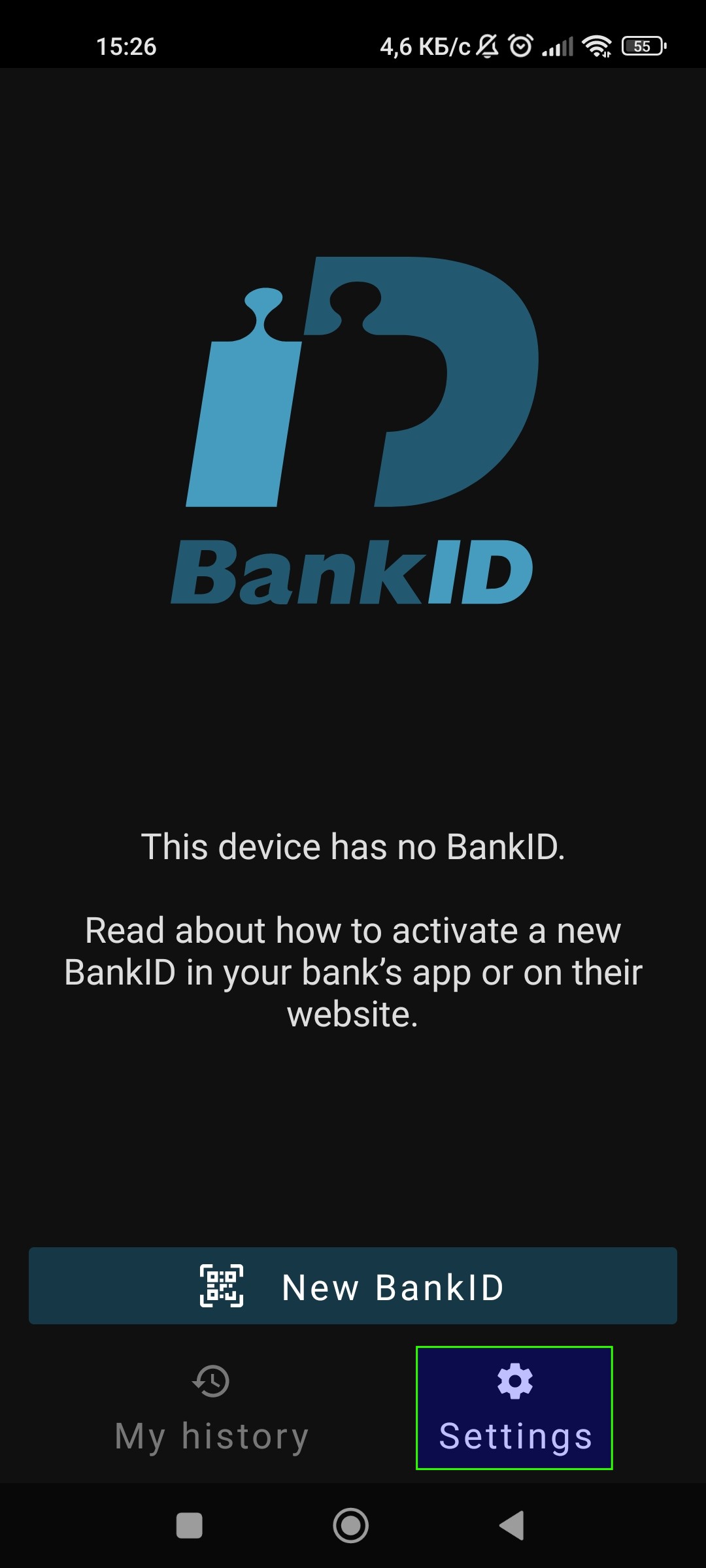Tap the New BankID button
Image resolution: width=706 pixels, height=1568 pixels.
click(x=353, y=1286)
